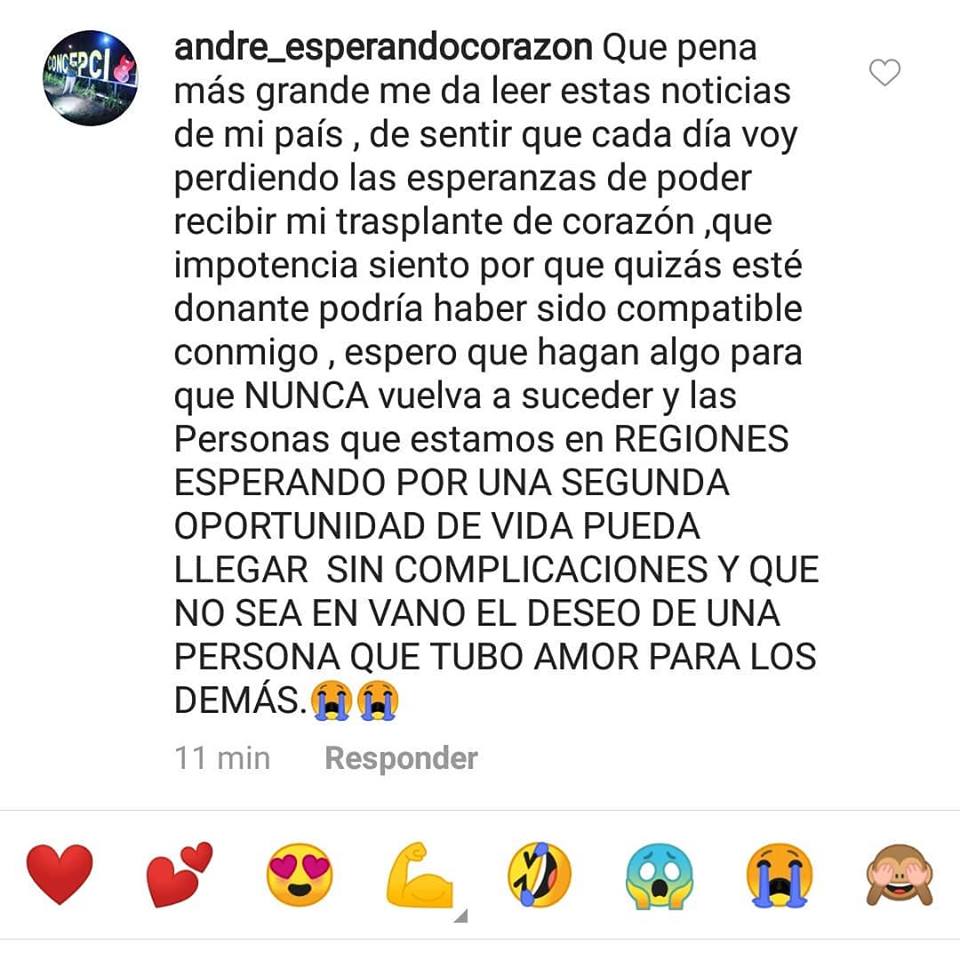Screen dimensions: 960x960
Task: Insert the heart-eyes face emoji
Action: [x=299, y=873]
